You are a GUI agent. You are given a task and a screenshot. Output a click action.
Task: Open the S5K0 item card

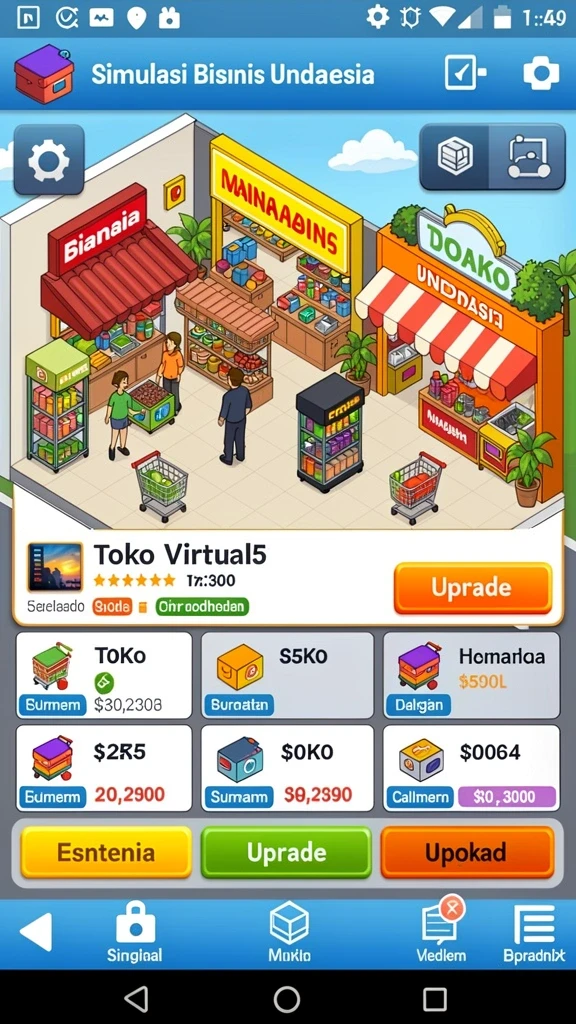click(x=287, y=675)
